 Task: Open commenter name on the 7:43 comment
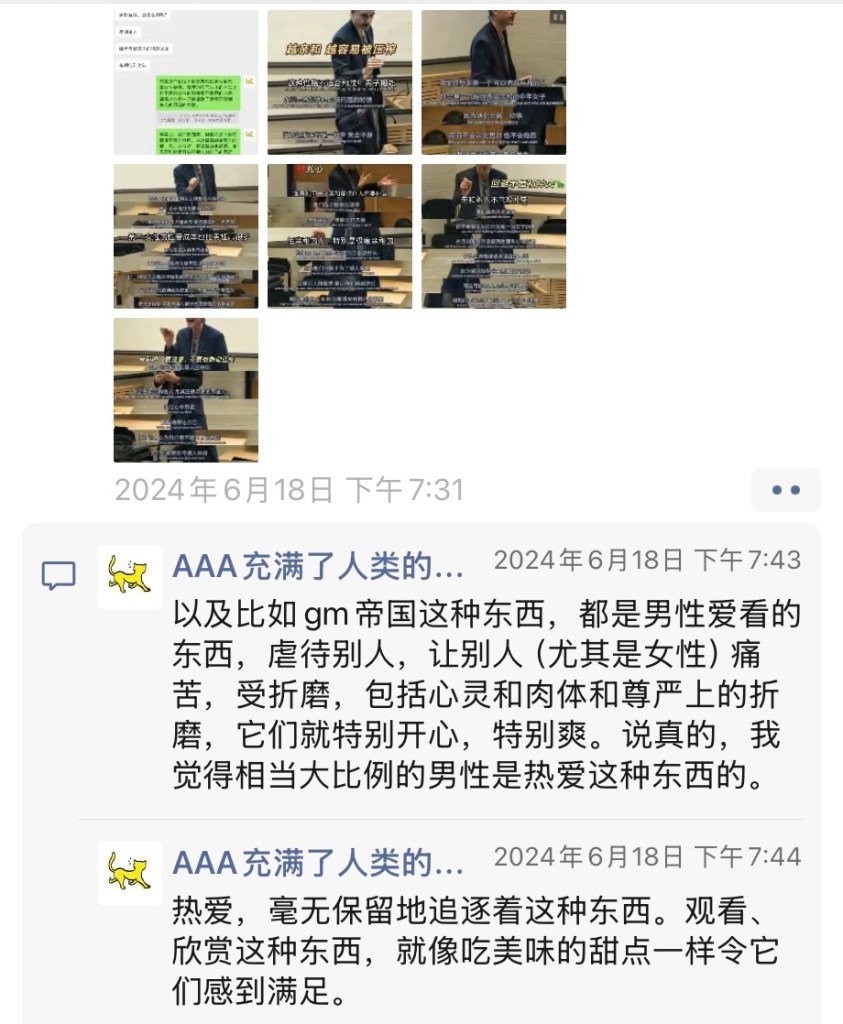pyautogui.click(x=318, y=566)
